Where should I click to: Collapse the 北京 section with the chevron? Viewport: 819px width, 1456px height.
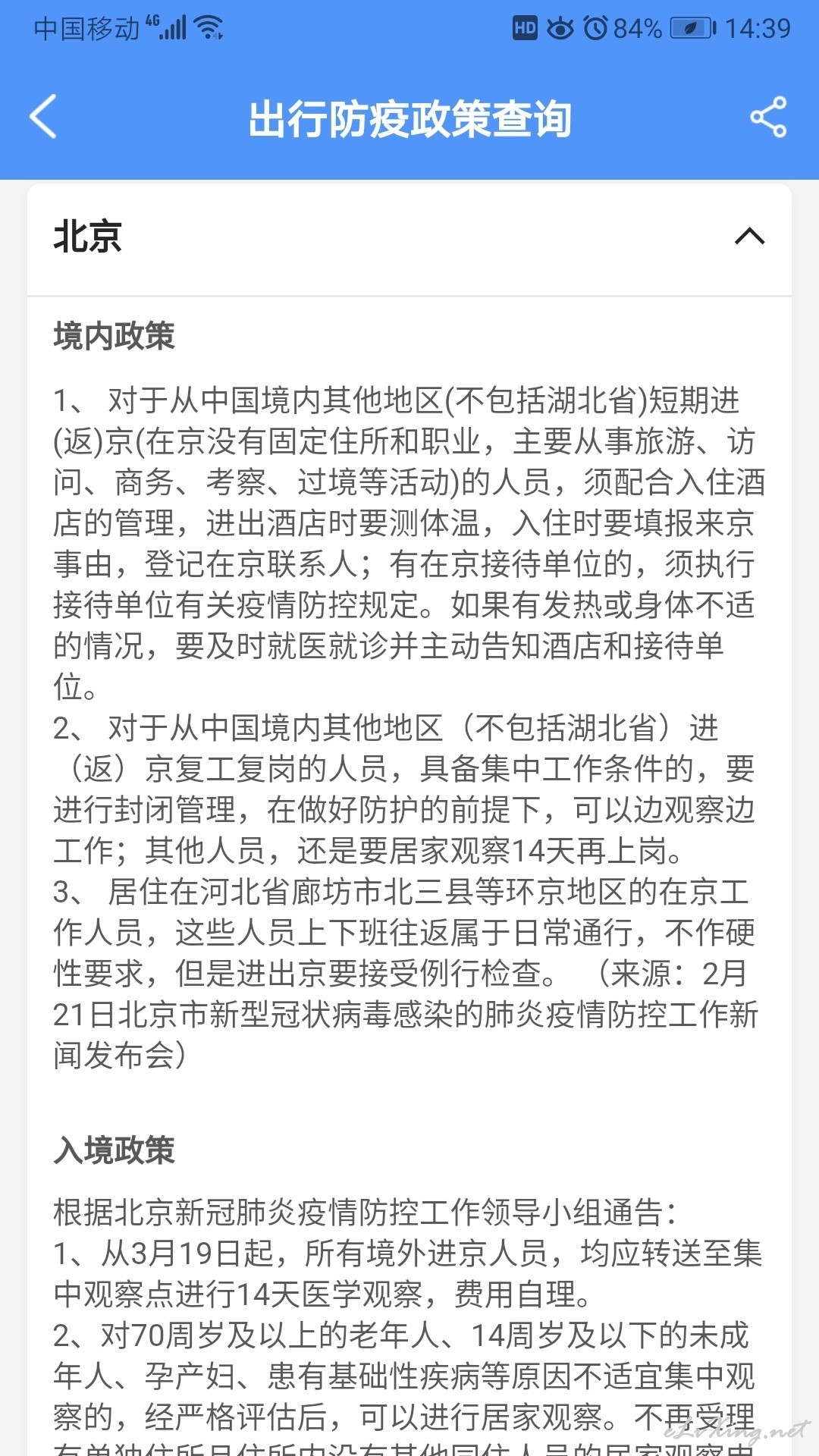click(749, 237)
